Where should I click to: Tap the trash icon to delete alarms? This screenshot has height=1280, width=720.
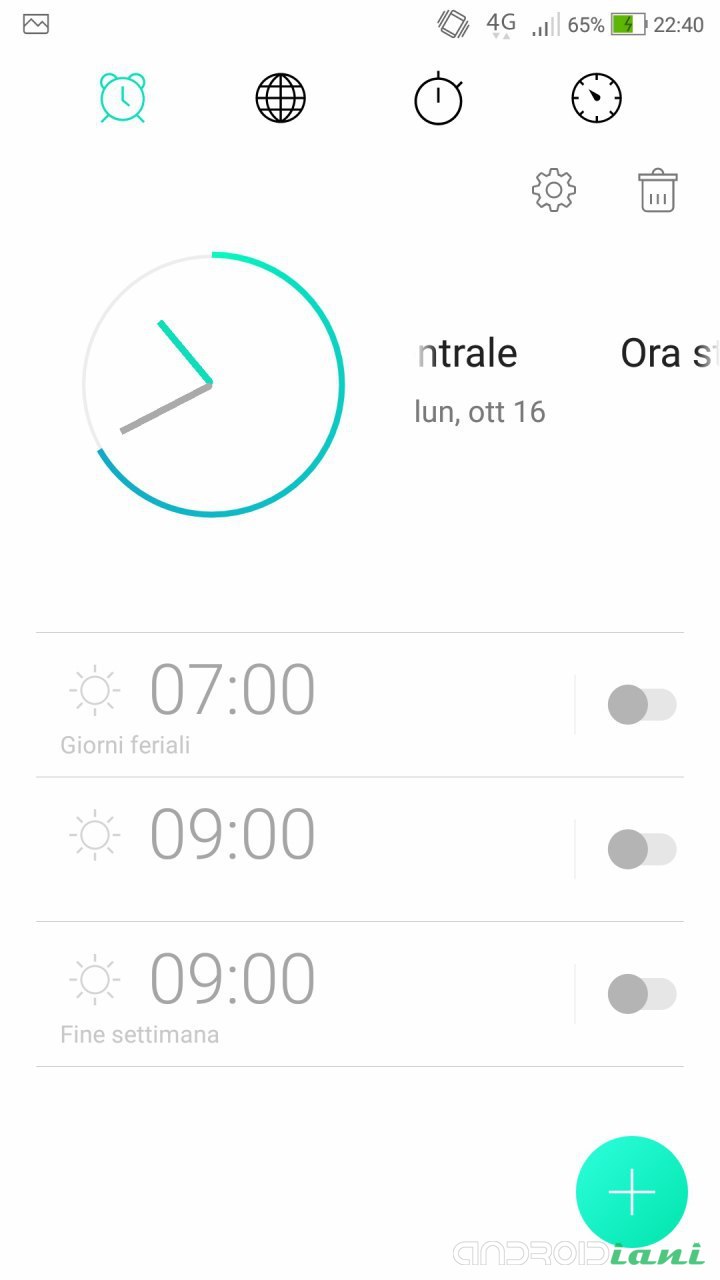[657, 190]
